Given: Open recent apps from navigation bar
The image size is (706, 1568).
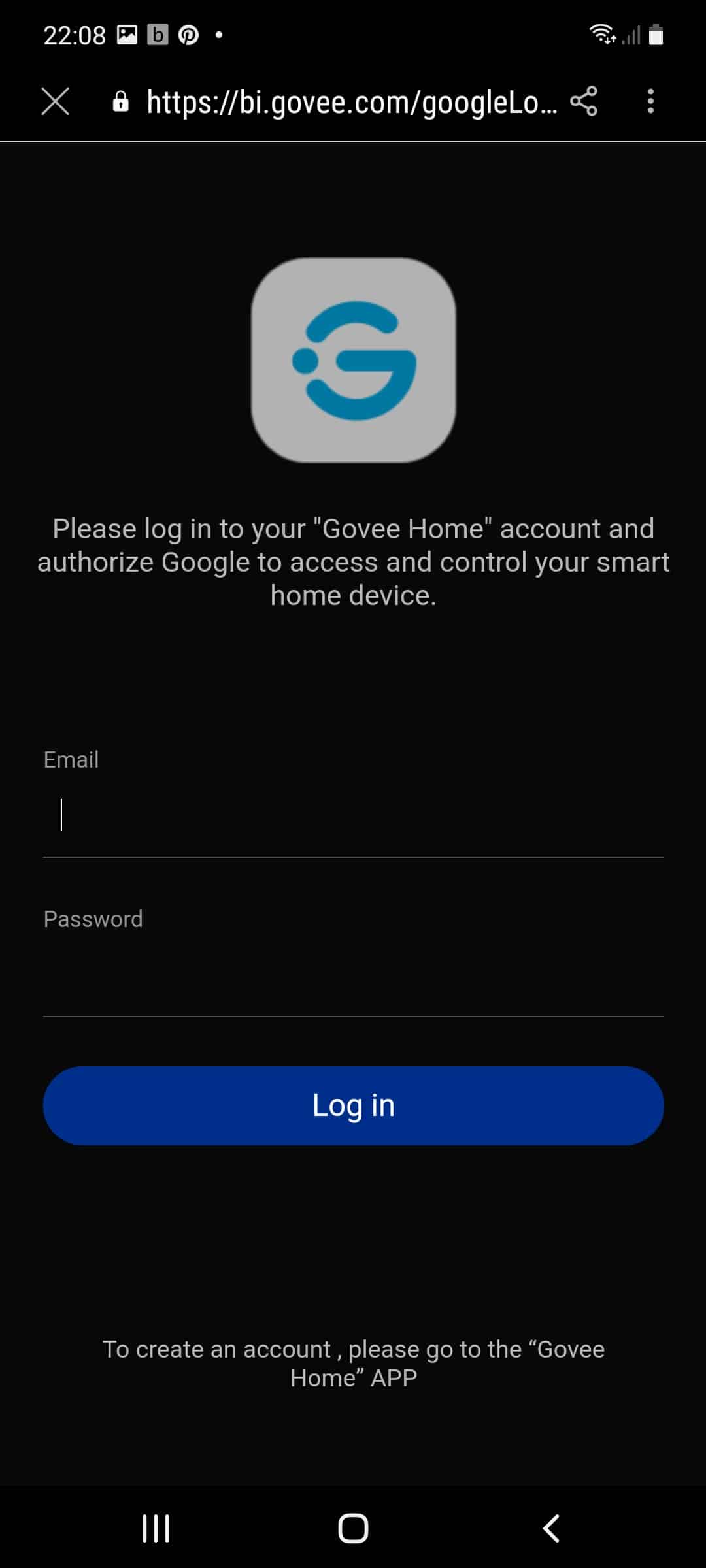Looking at the screenshot, I should pos(156,1528).
